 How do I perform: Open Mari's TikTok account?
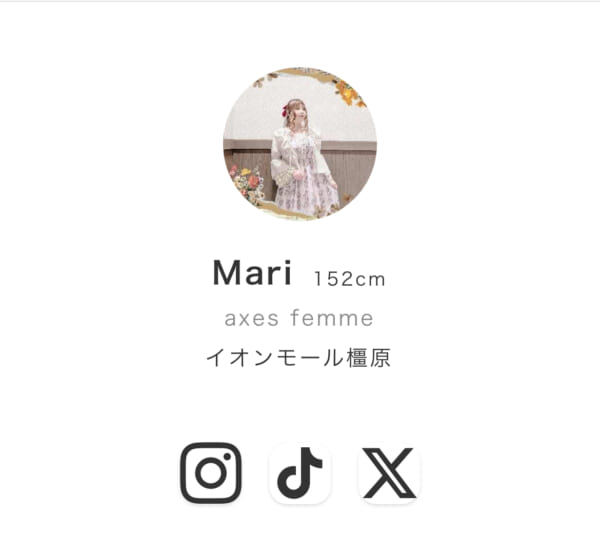point(300,473)
